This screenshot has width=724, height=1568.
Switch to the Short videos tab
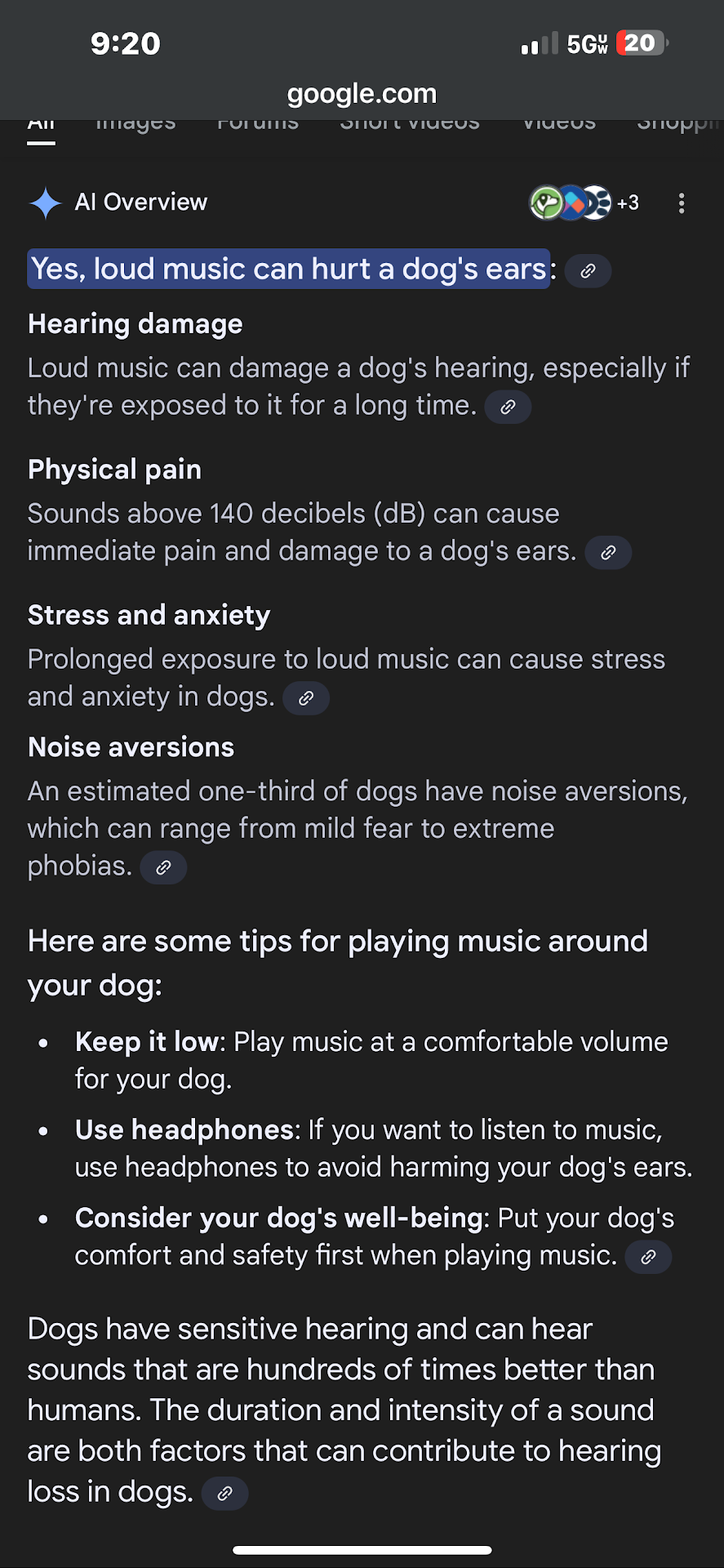pos(410,125)
